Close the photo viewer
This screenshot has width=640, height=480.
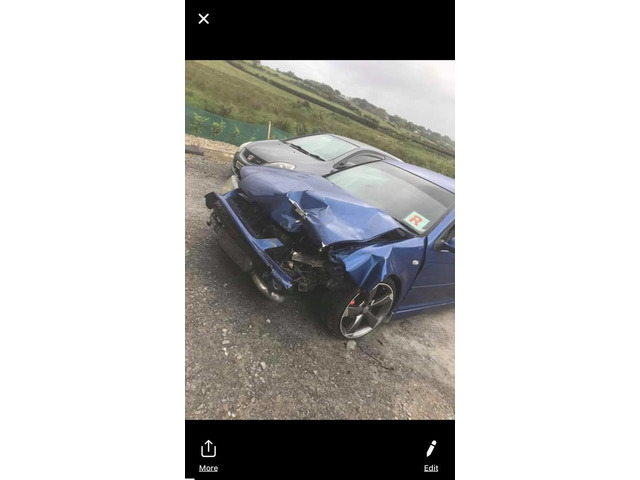(204, 19)
